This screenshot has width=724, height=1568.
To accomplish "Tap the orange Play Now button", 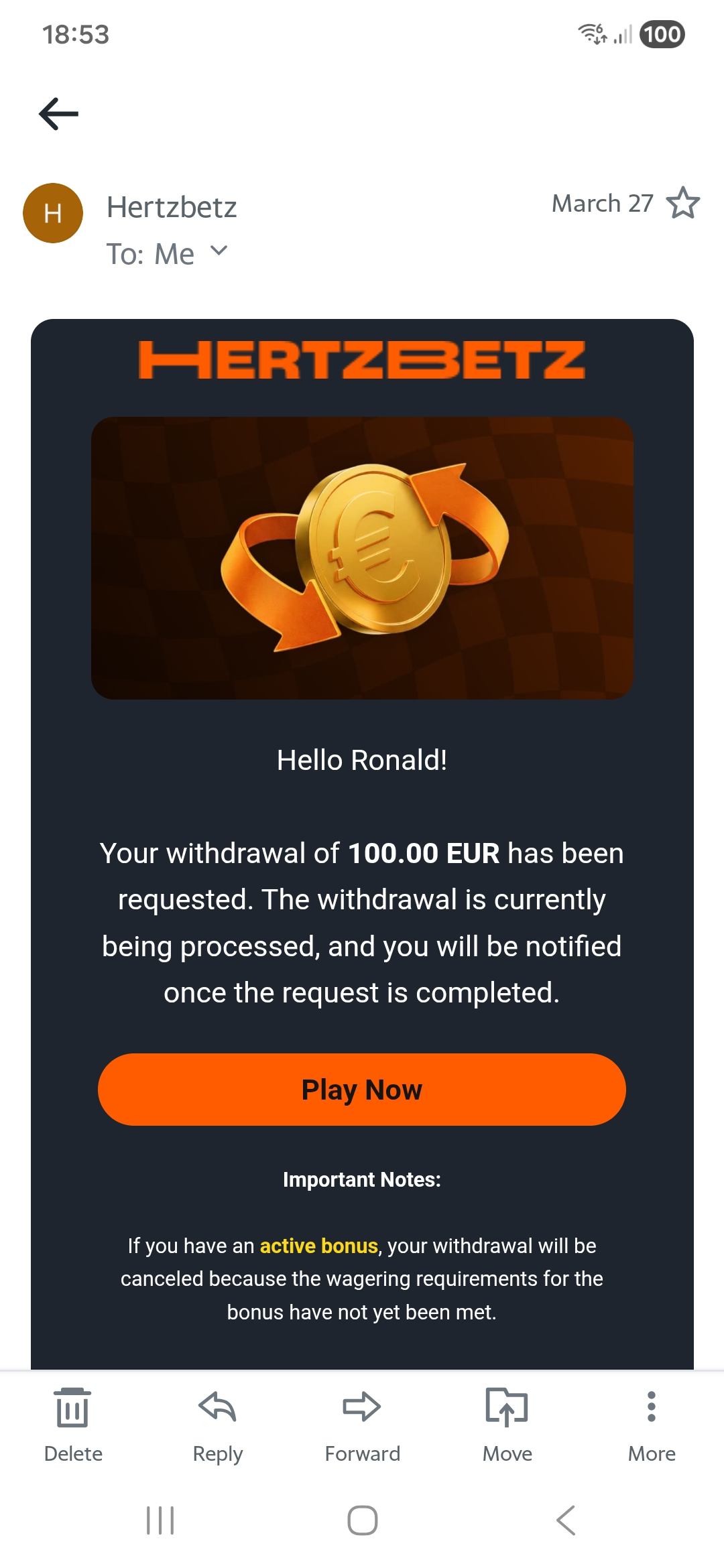I will point(362,1090).
